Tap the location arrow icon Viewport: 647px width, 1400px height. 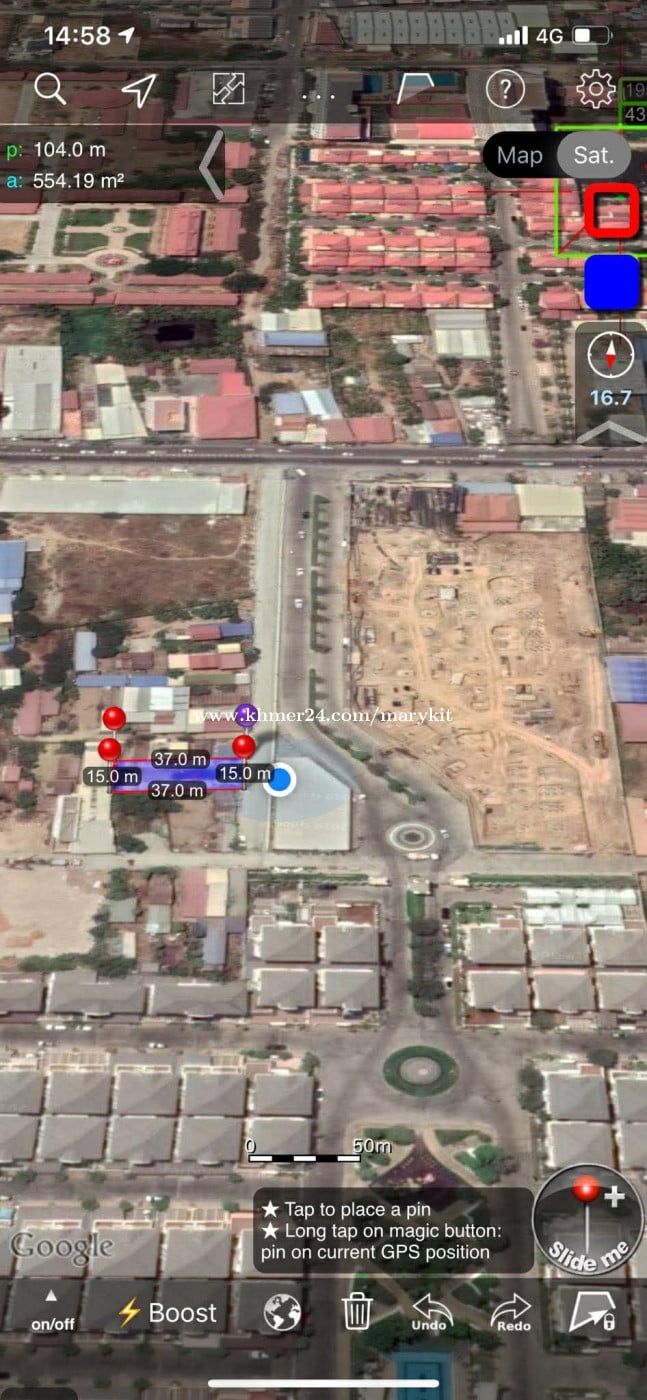pos(138,89)
